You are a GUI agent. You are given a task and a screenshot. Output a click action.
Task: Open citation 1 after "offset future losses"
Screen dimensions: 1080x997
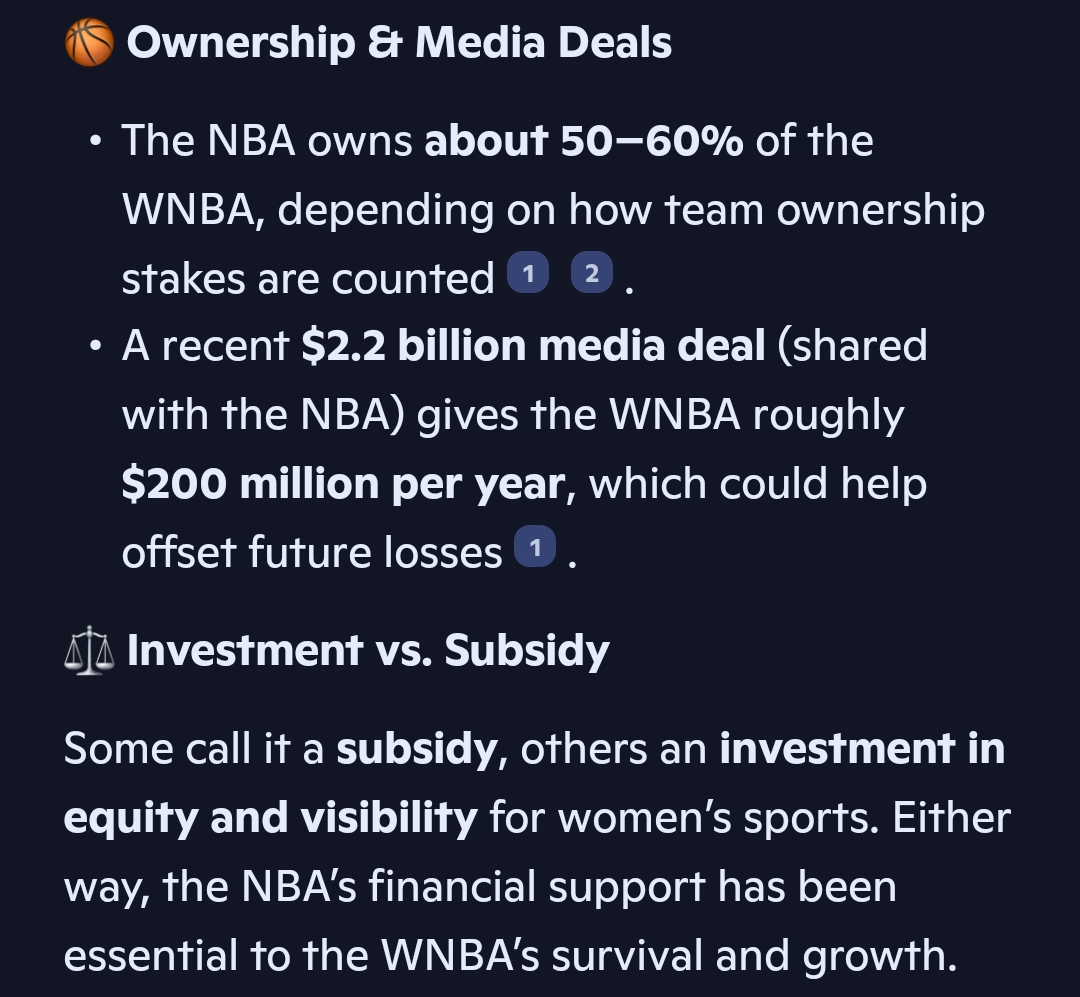pyautogui.click(x=534, y=547)
